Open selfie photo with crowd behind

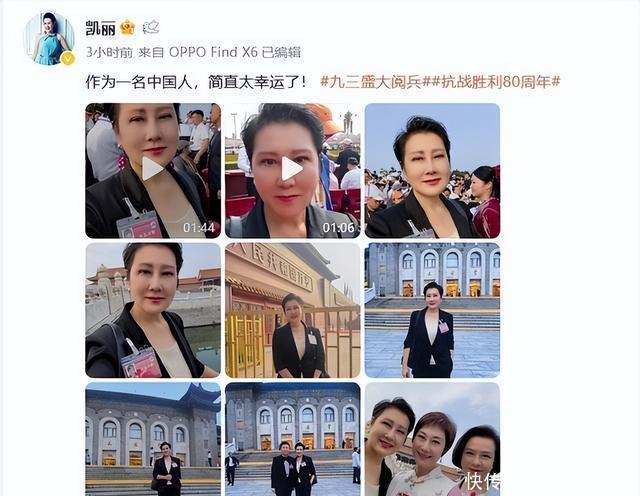click(x=431, y=170)
